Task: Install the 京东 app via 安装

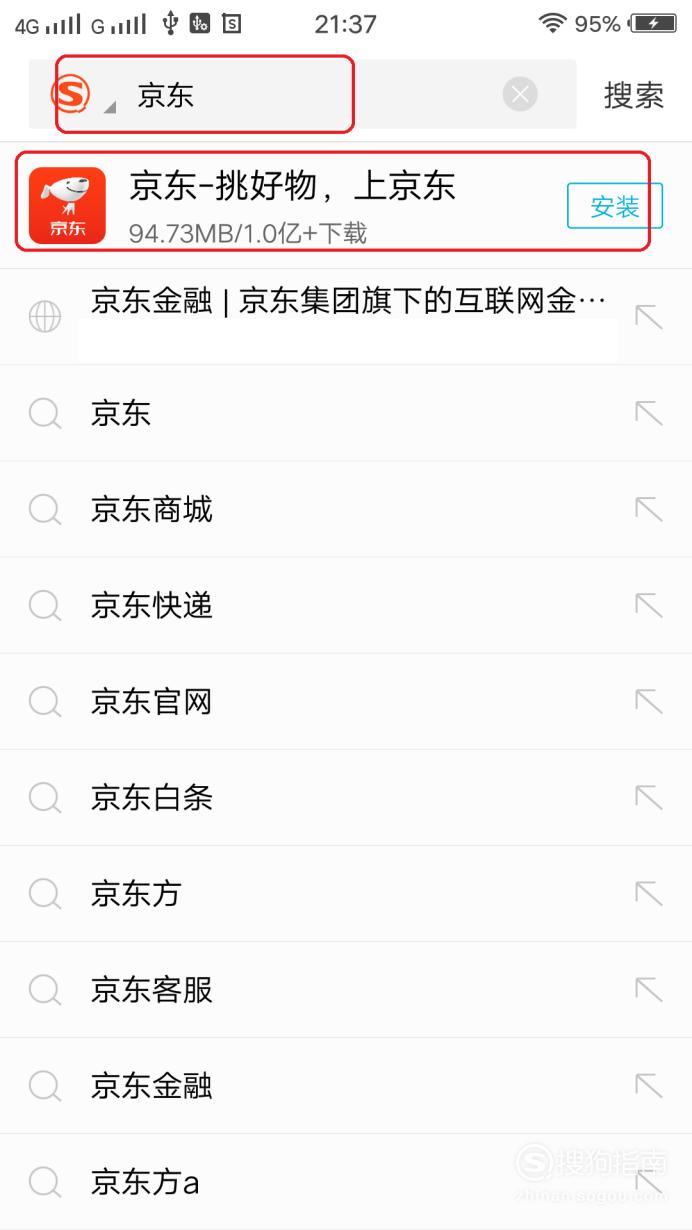Action: click(x=614, y=207)
